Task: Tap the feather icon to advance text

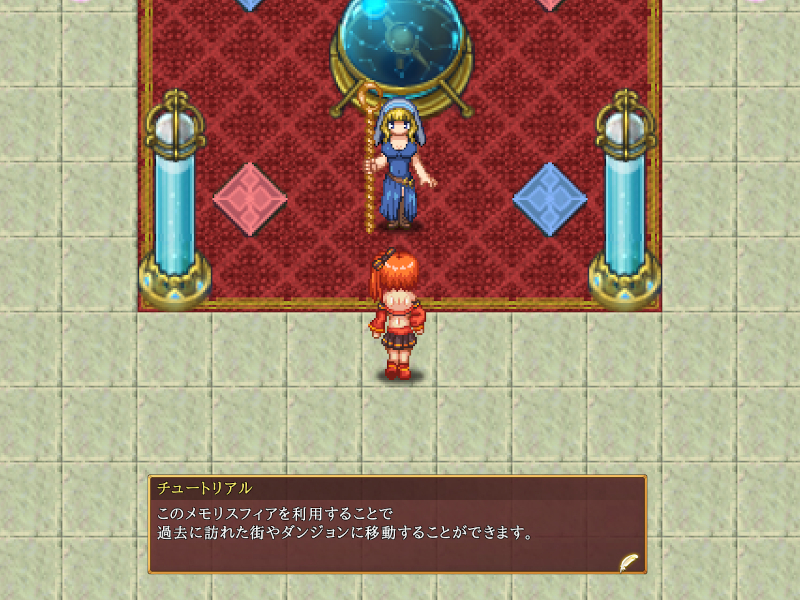Action: tap(629, 563)
